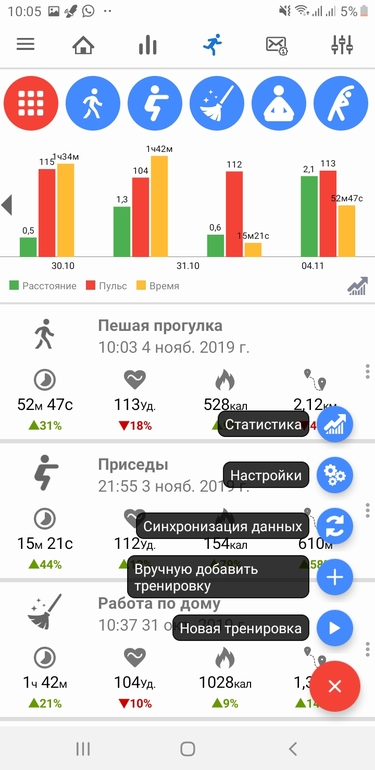Open the envelope messages tab

tap(277, 45)
